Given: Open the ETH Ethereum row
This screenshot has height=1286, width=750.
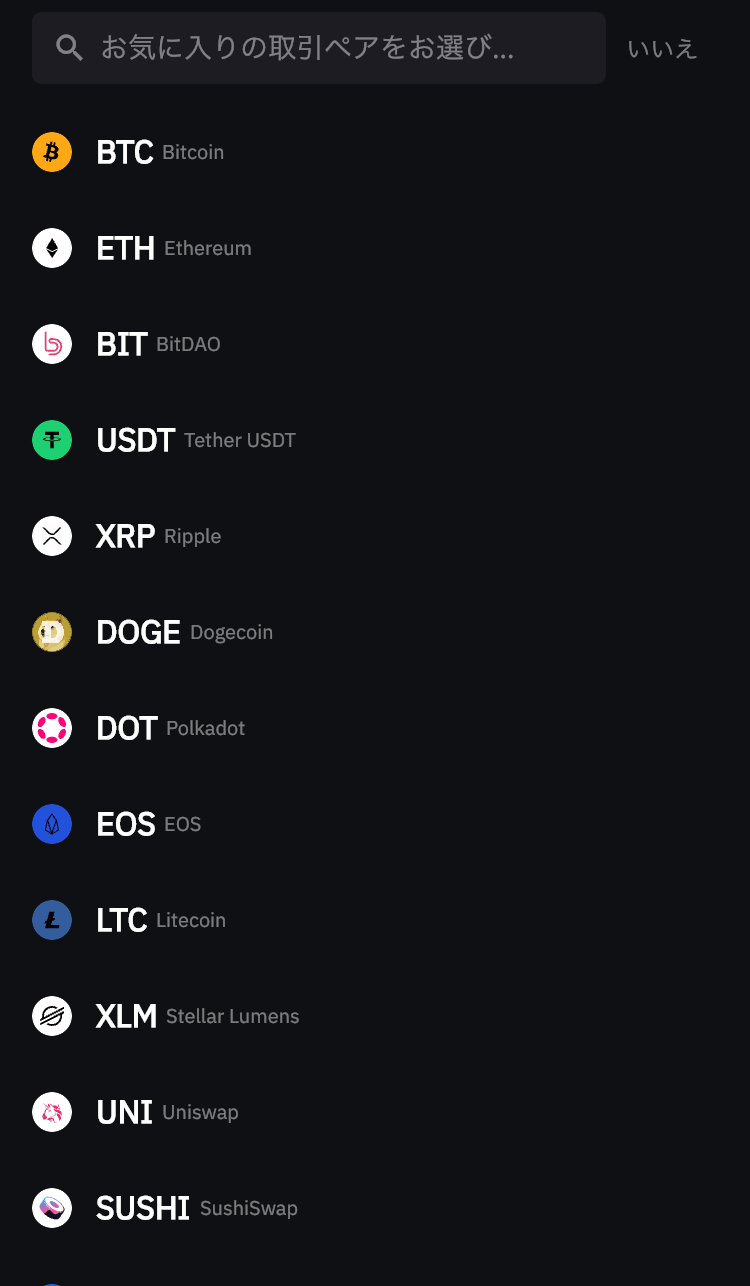Looking at the screenshot, I should (375, 248).
